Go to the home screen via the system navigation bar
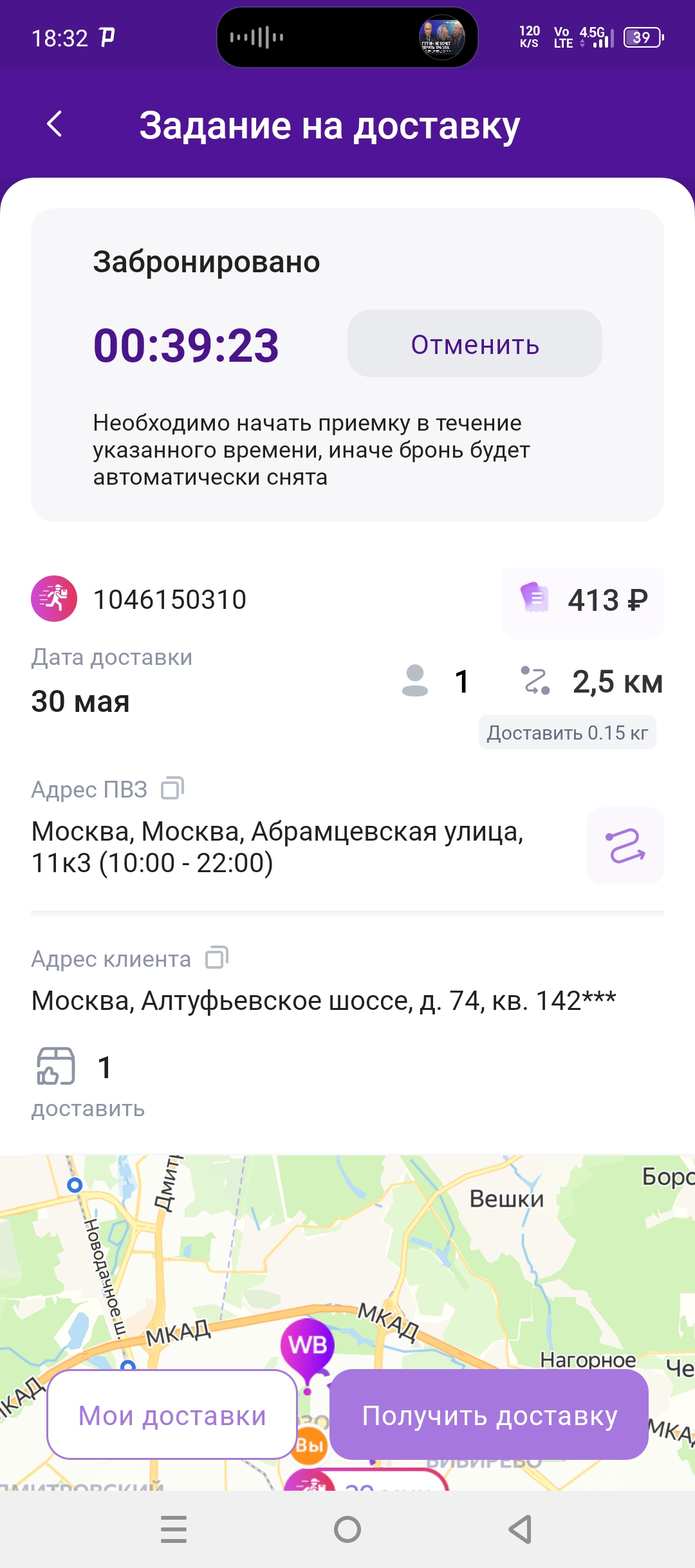 [347, 1529]
